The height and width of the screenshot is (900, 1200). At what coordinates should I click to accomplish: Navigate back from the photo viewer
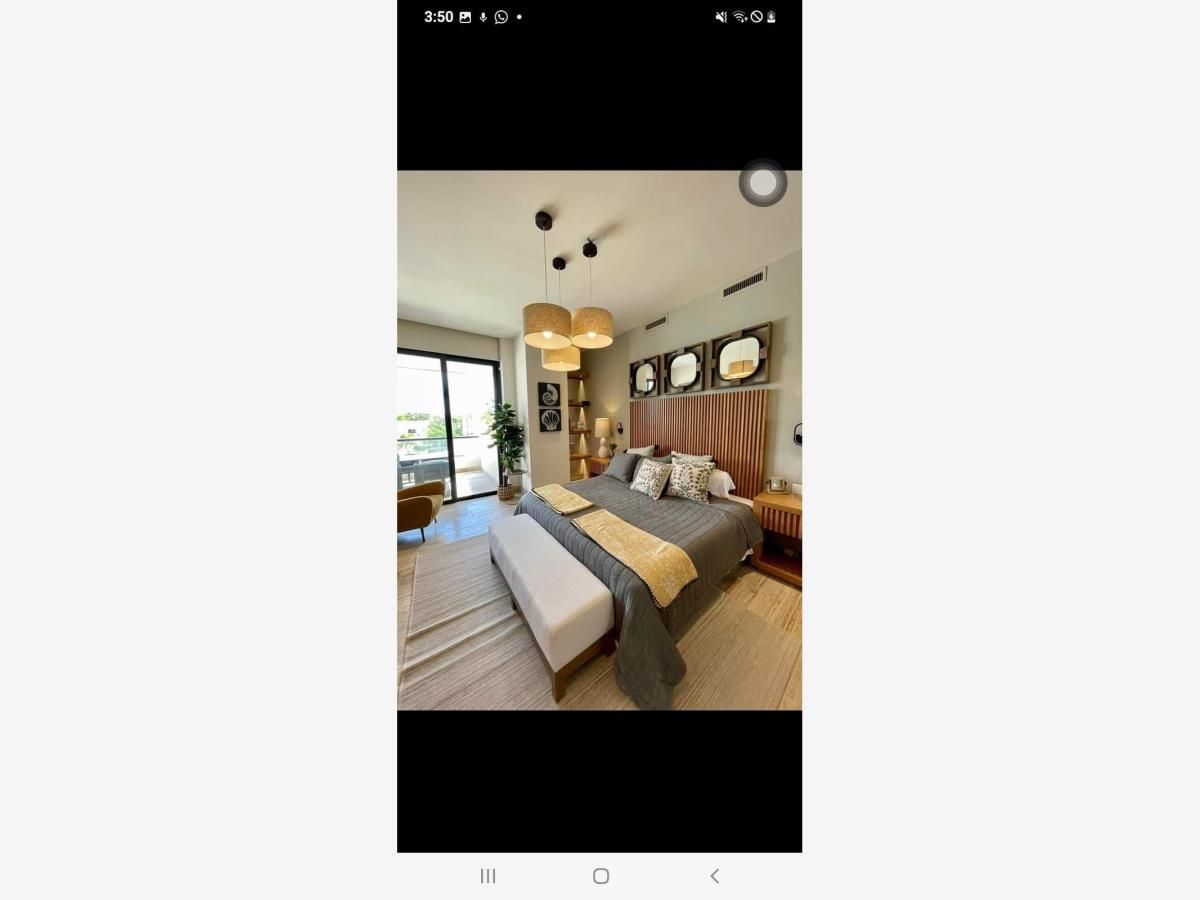click(x=714, y=876)
